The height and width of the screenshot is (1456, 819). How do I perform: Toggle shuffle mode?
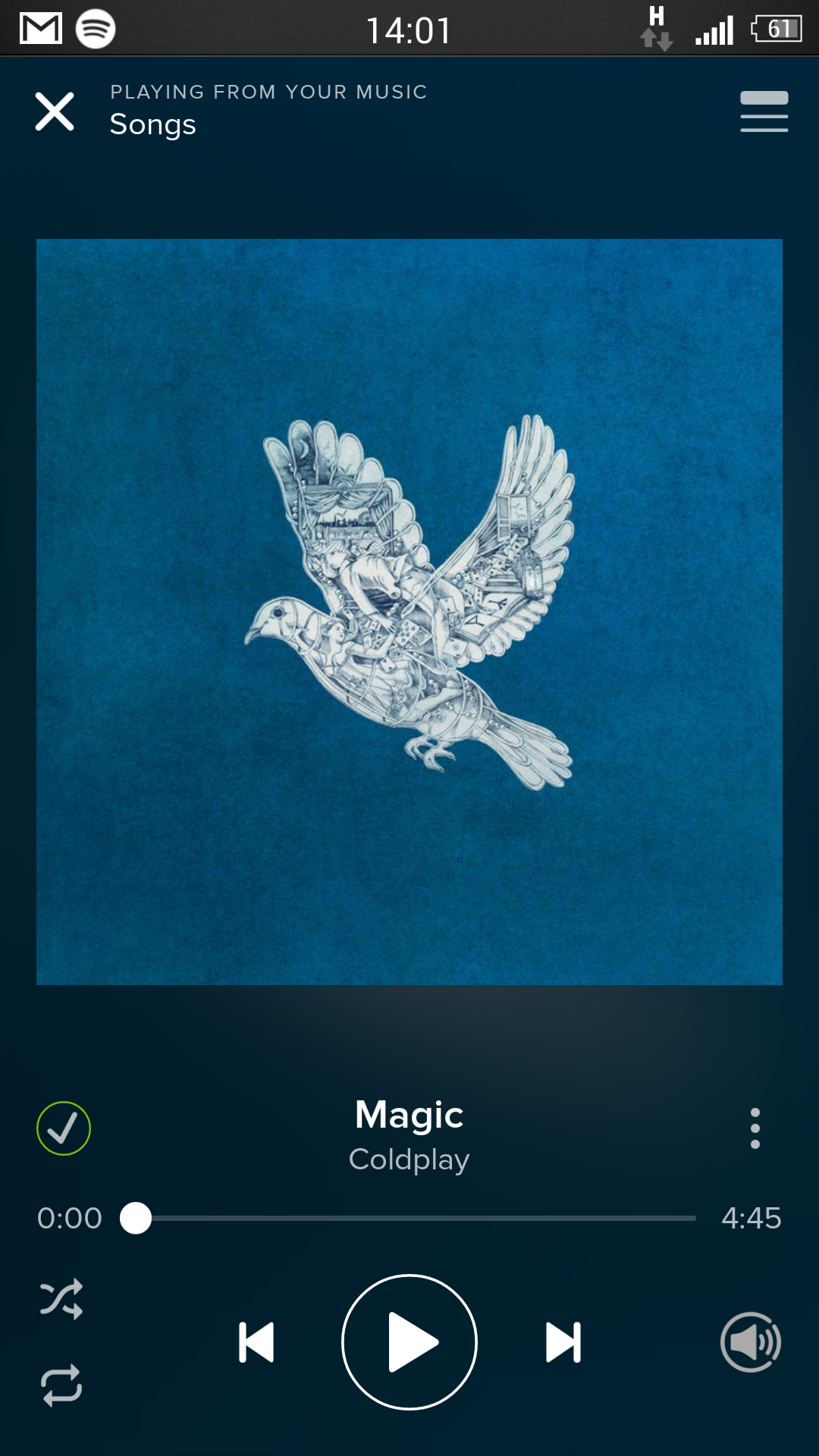coord(61,1299)
